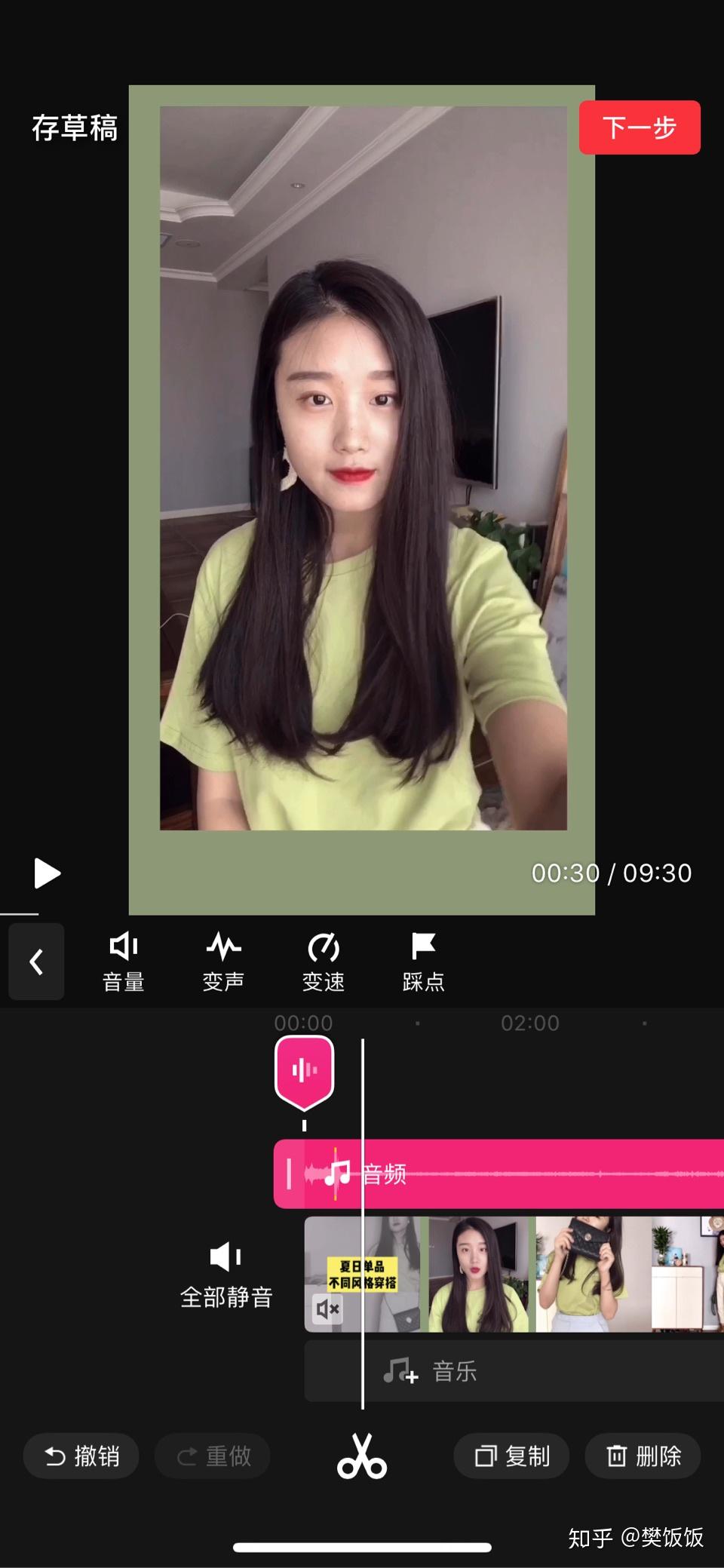Select the clip showing the black handbag
Image resolution: width=724 pixels, height=1568 pixels.
pyautogui.click(x=593, y=1274)
